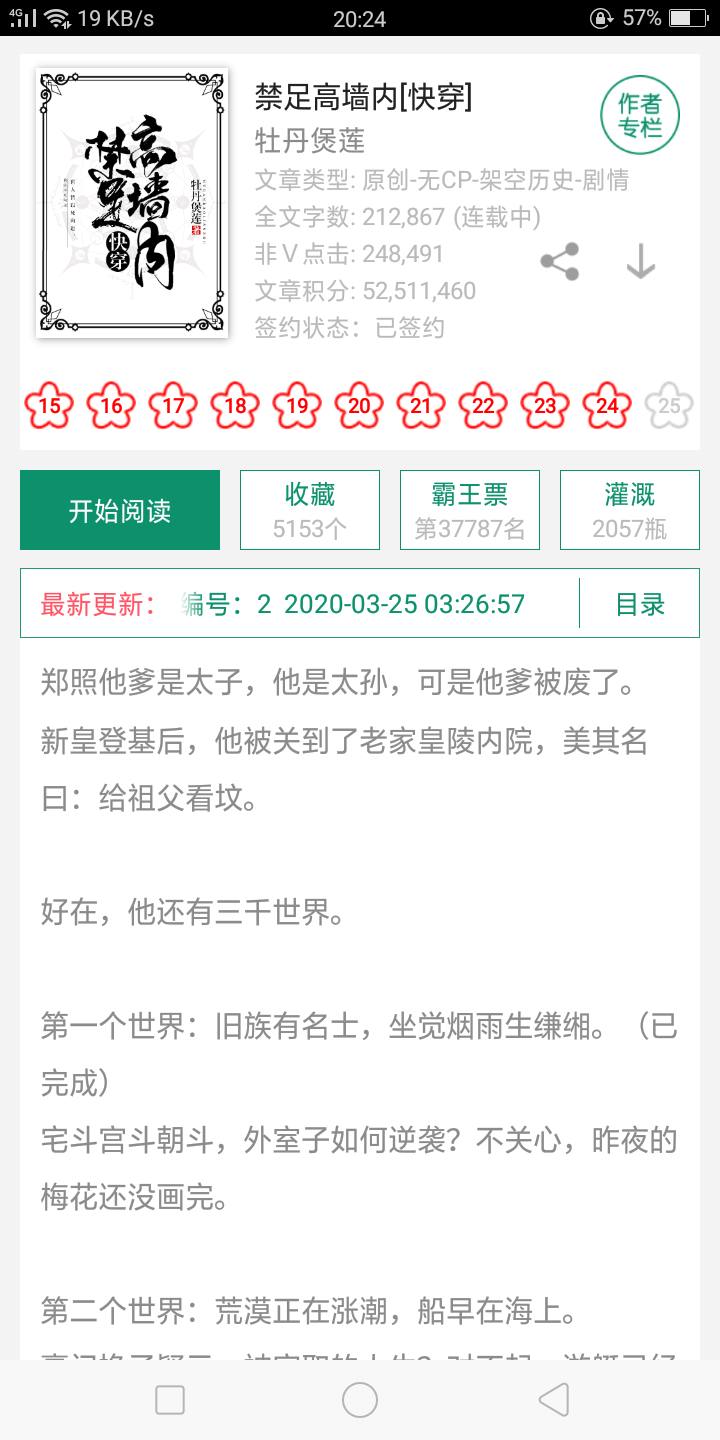Open the 霸王票 ranking button
Image resolution: width=720 pixels, height=1440 pixels.
(470, 511)
